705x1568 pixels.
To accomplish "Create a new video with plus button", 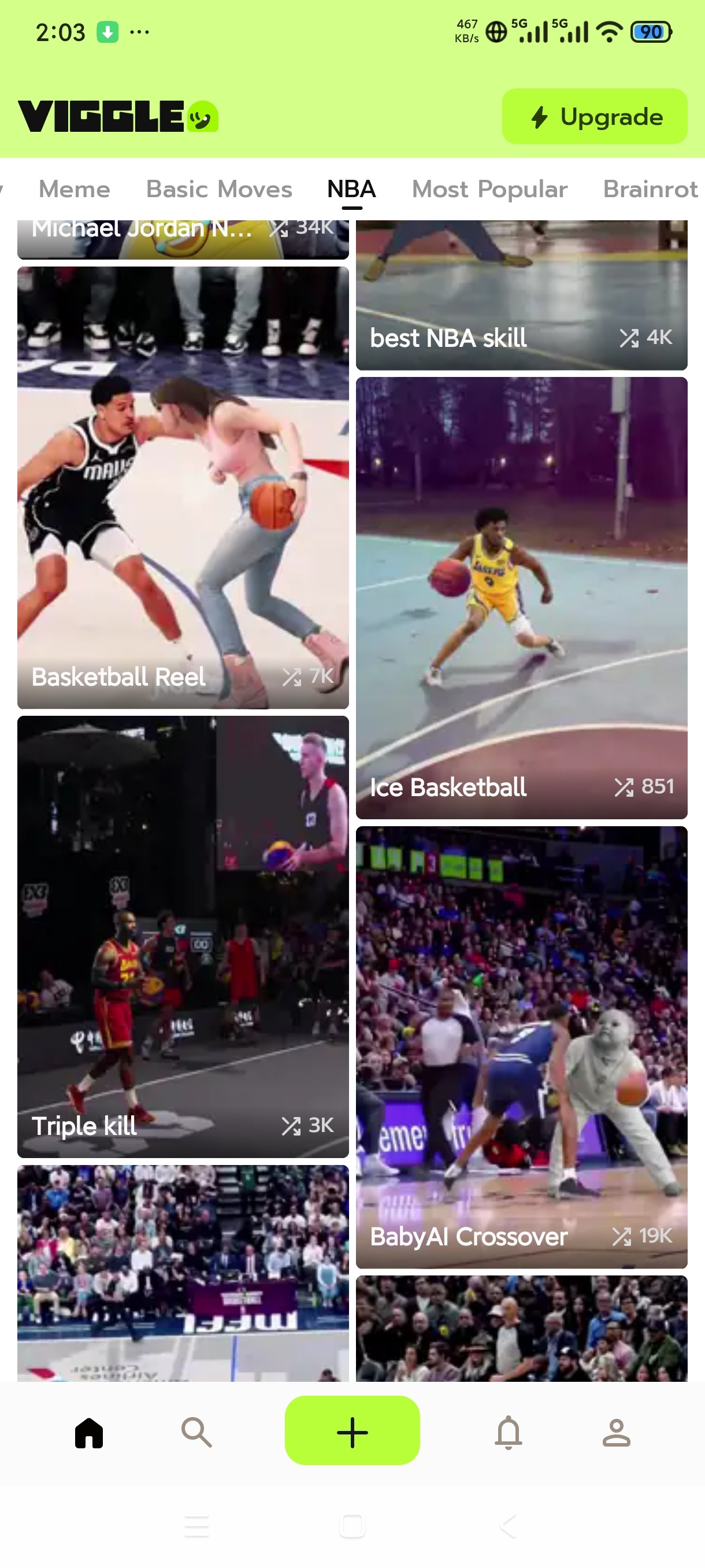I will pyautogui.click(x=352, y=1430).
